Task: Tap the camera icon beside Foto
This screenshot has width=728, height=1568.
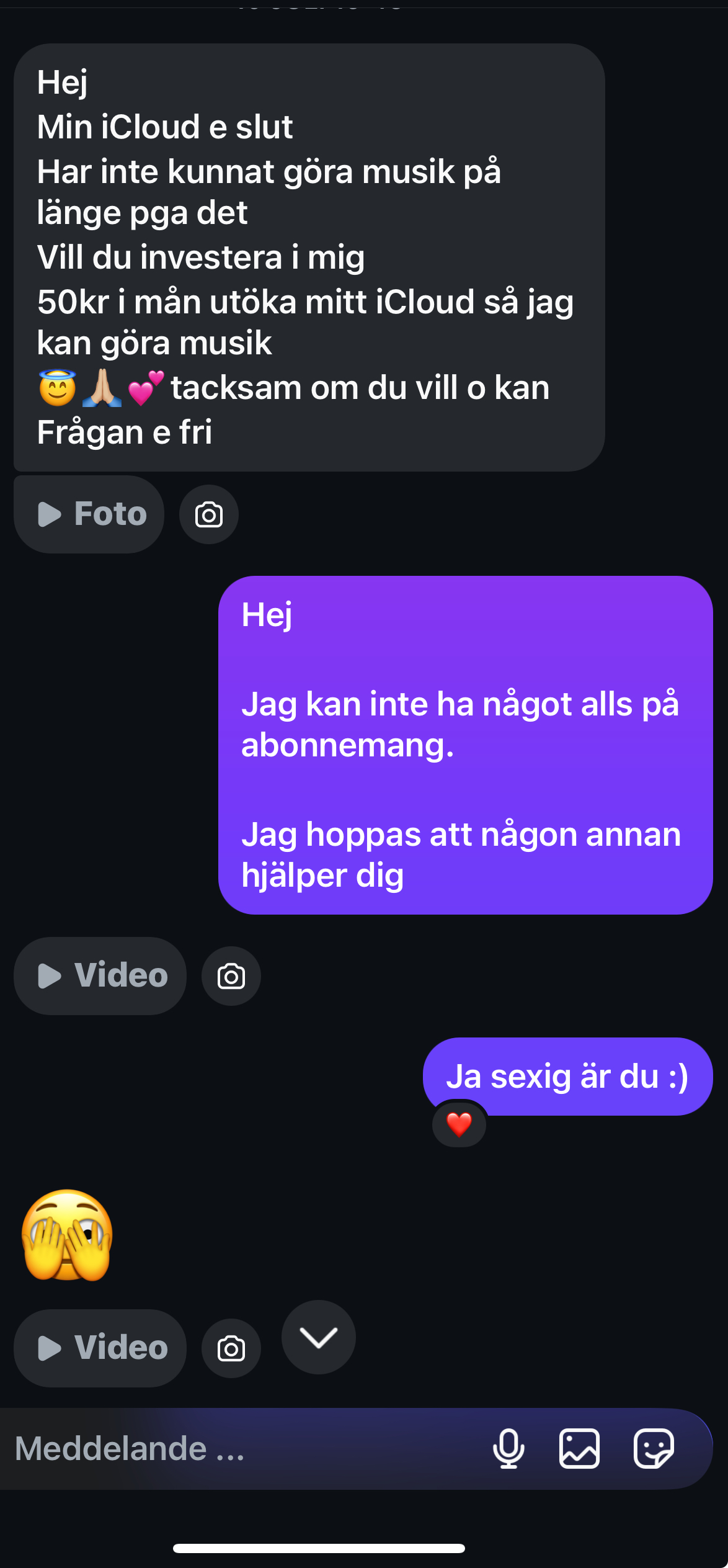Action: tap(209, 514)
